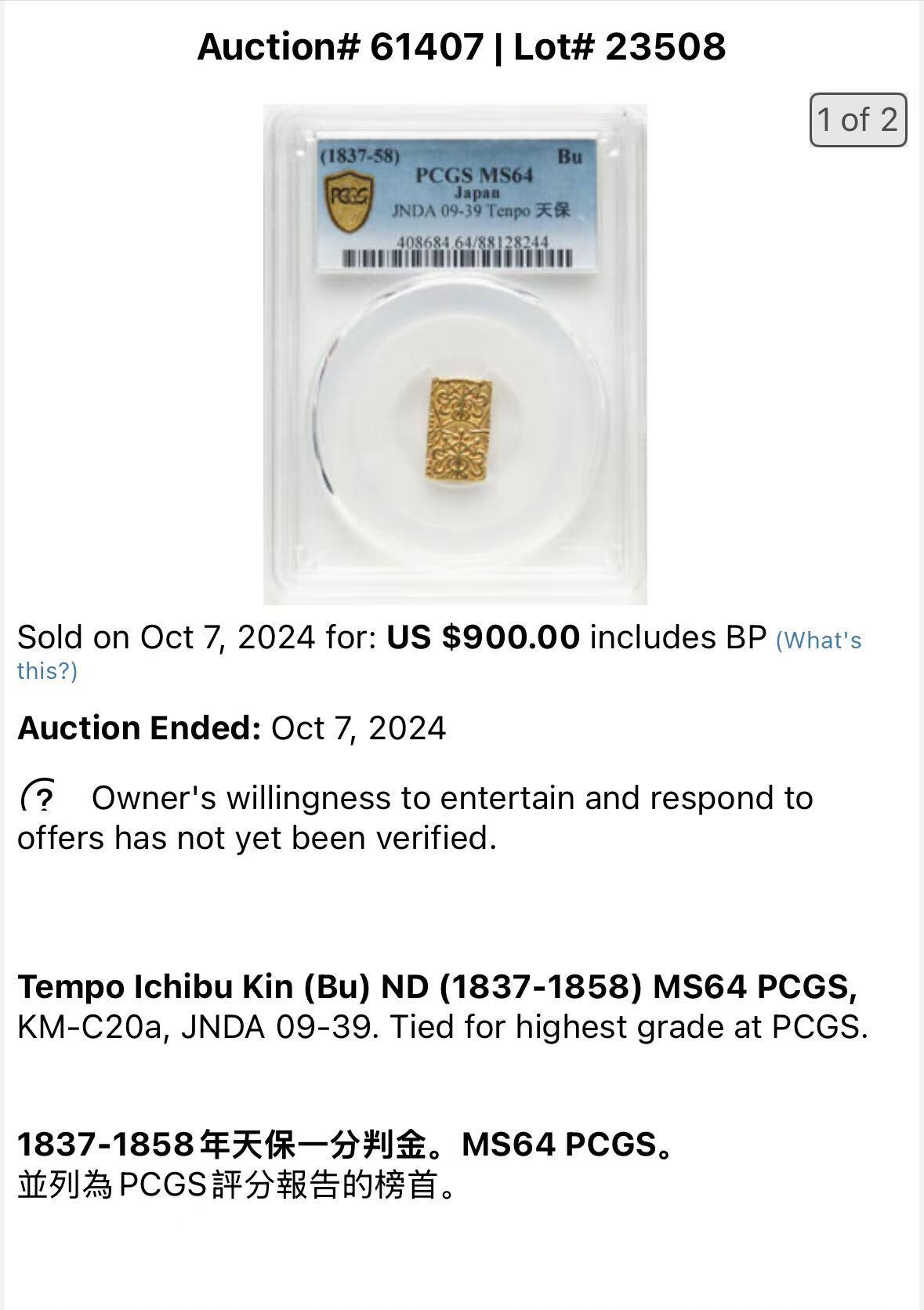
Task: Open the "What's this?" buyer's premium link
Action: click(817, 640)
